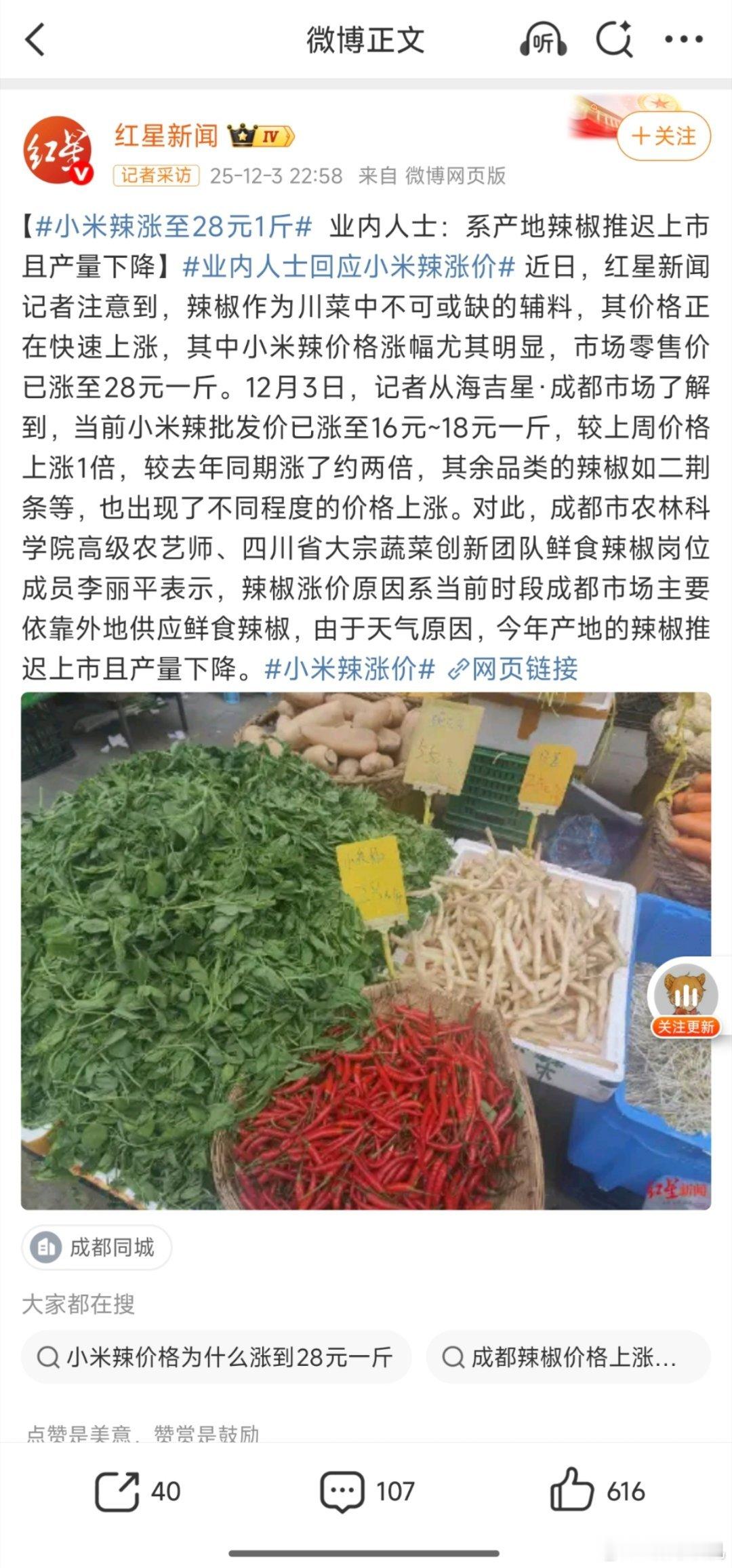Tap the VIP crown badge next to 红星新闻

(x=261, y=134)
